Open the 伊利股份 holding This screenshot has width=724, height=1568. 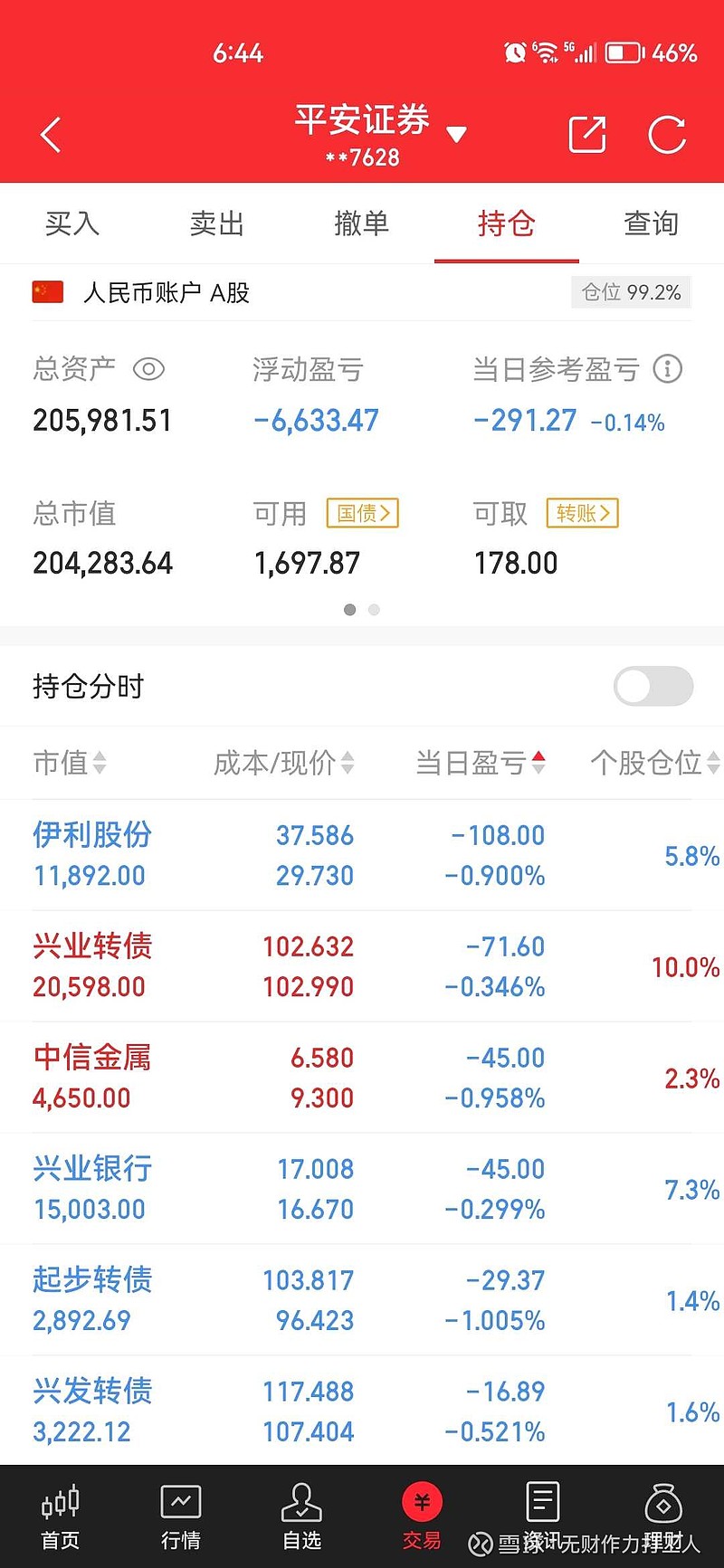point(362,855)
